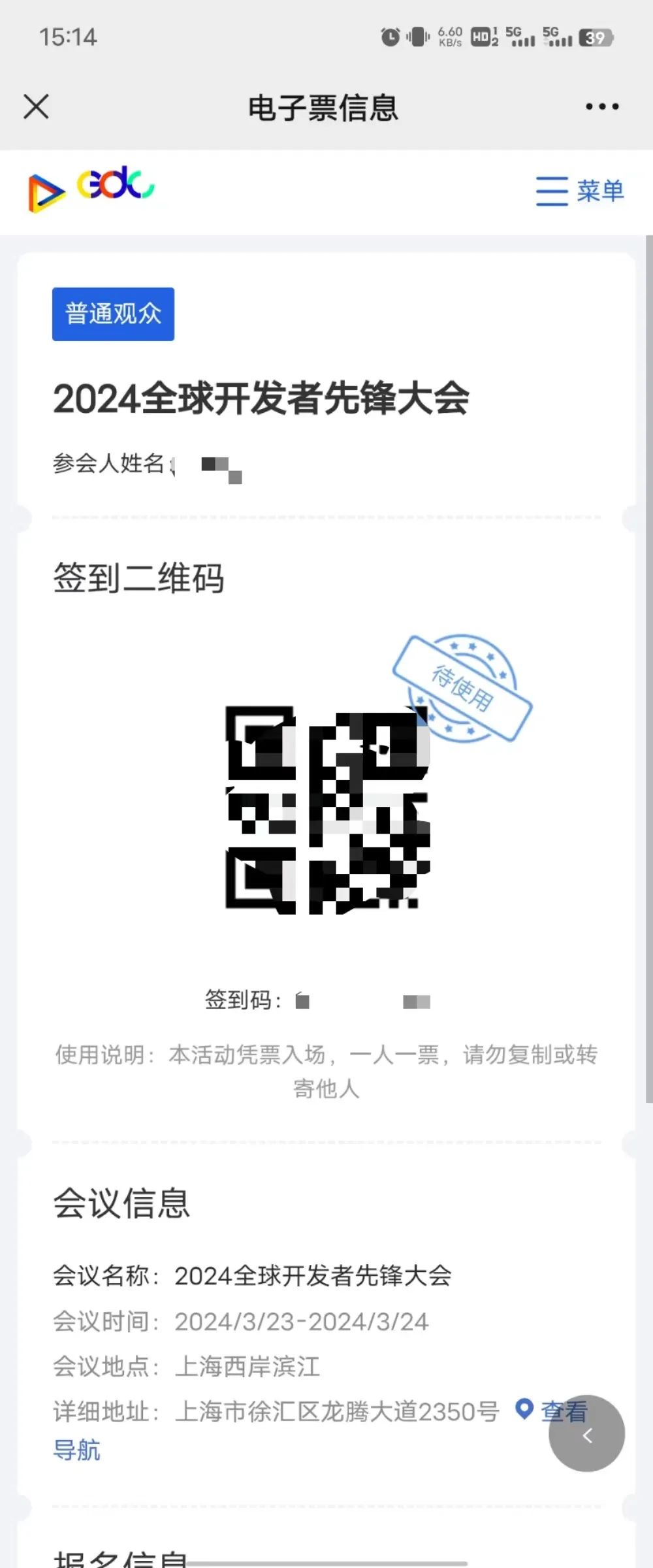The image size is (653, 1568).
Task: Click the GDC logo
Action: (91, 189)
